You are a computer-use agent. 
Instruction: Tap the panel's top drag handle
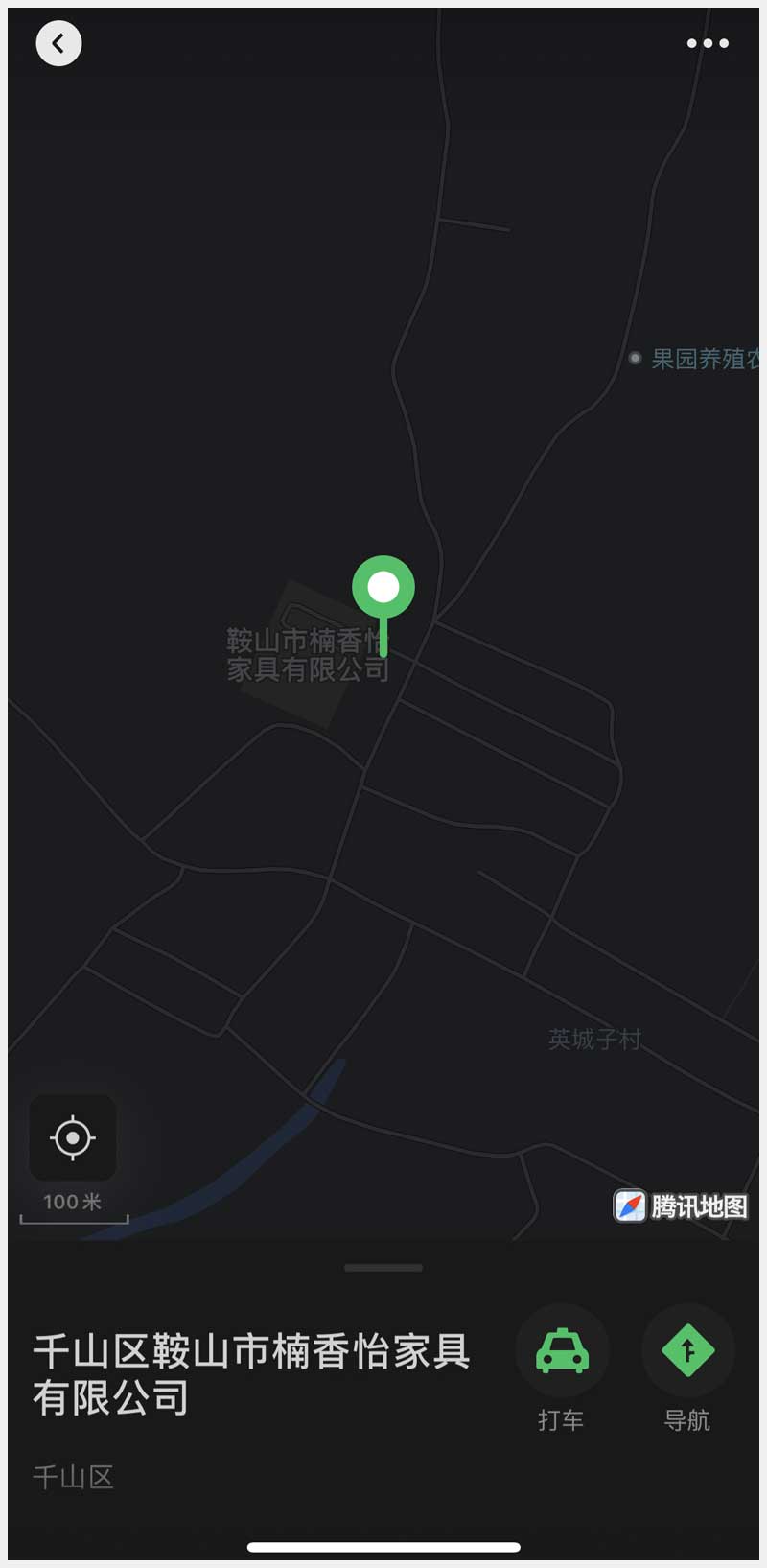383,1268
